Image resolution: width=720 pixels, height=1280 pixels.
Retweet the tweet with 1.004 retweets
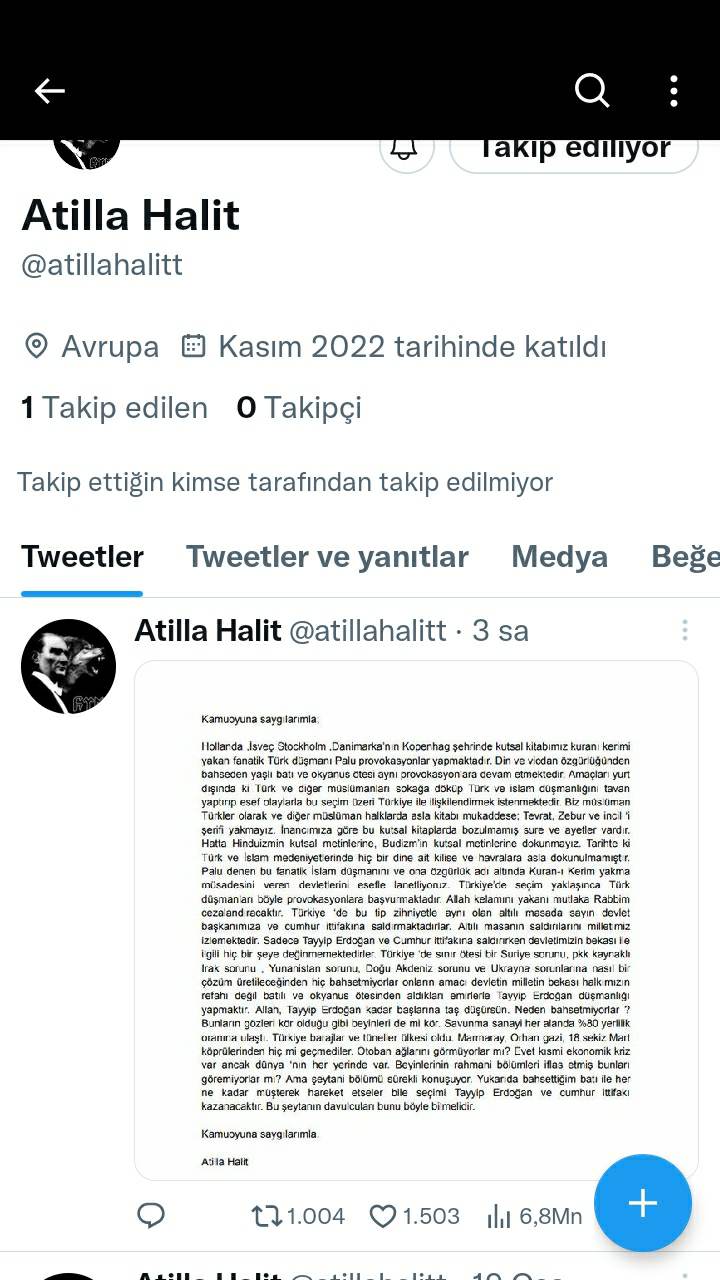[x=267, y=1216]
